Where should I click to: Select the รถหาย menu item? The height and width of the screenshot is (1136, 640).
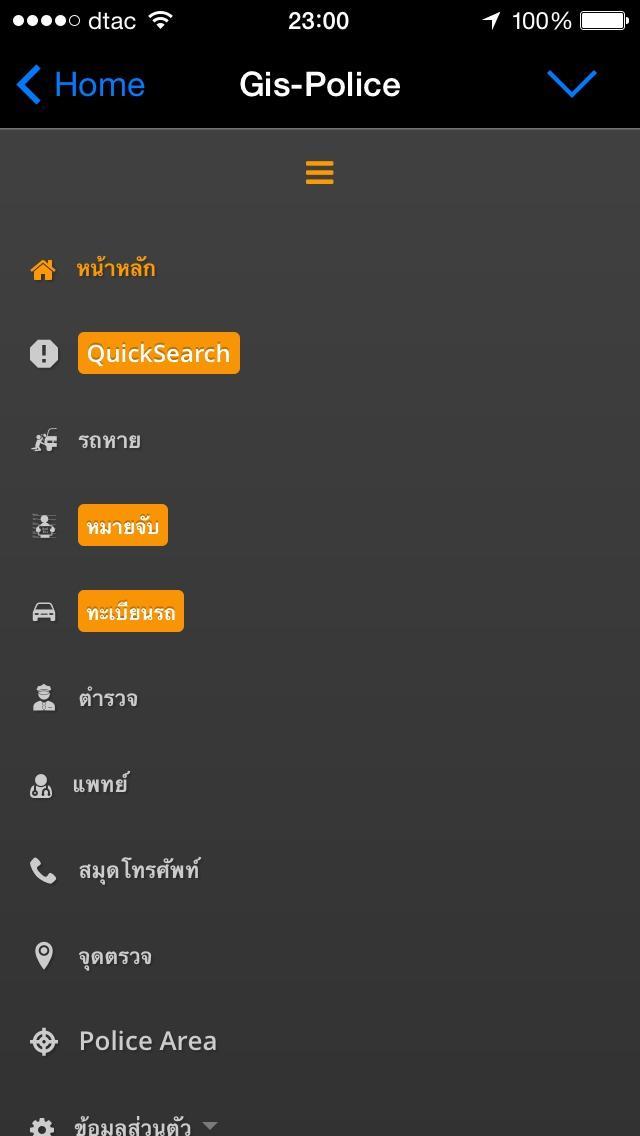(109, 441)
